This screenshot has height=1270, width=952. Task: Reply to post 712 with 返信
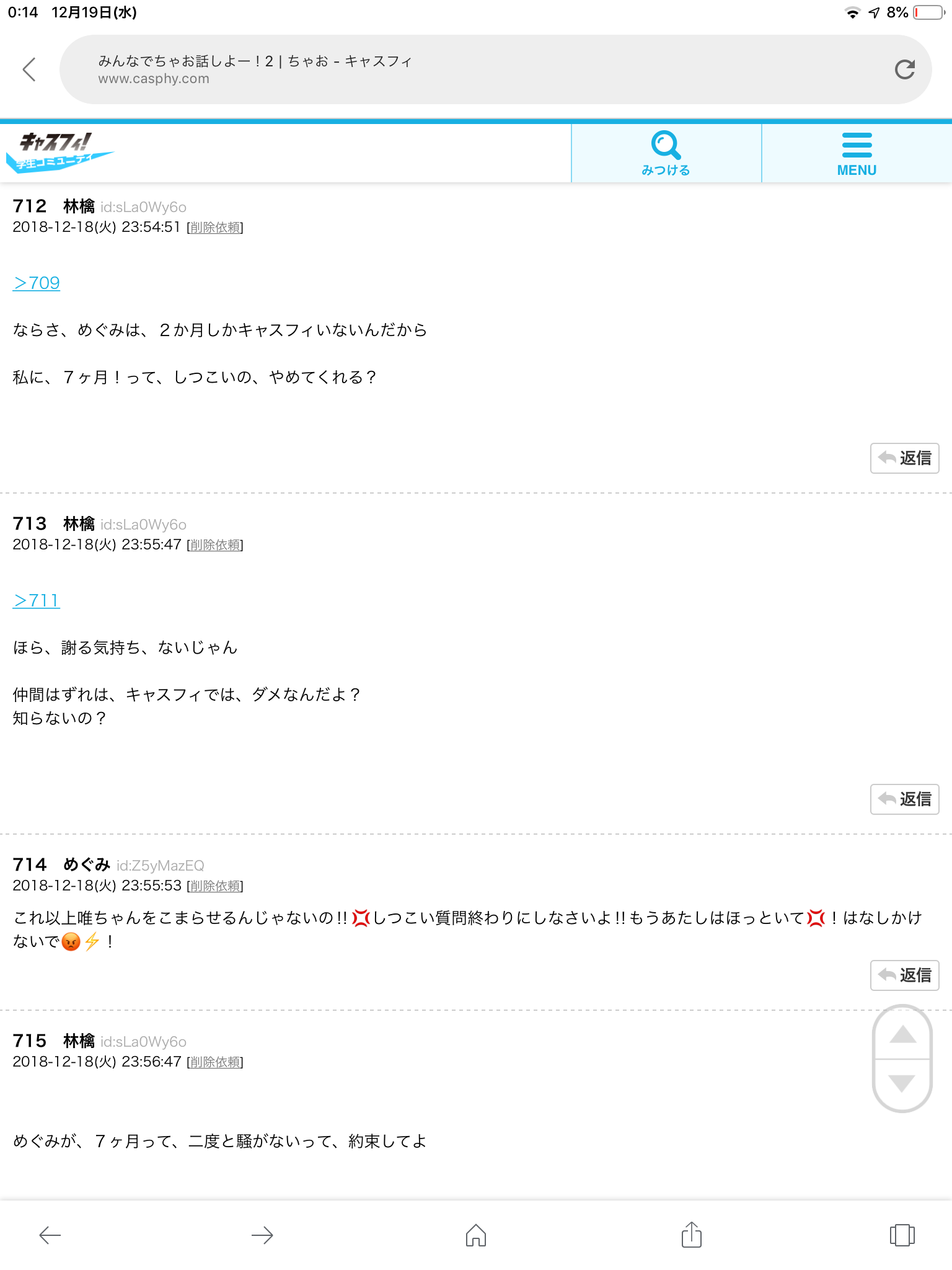(904, 458)
